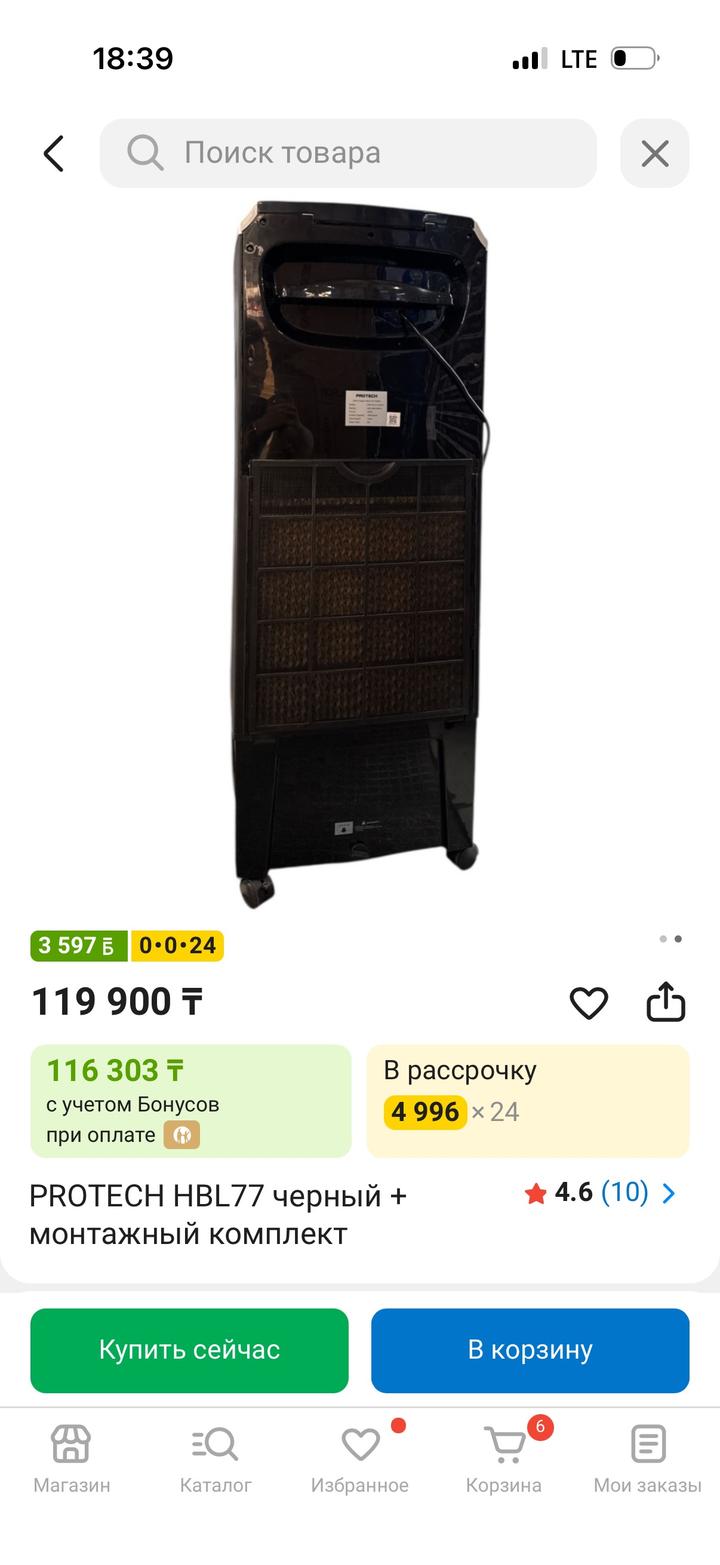Open the Каталог tab
The height and width of the screenshot is (1565, 720).
pos(215,1460)
